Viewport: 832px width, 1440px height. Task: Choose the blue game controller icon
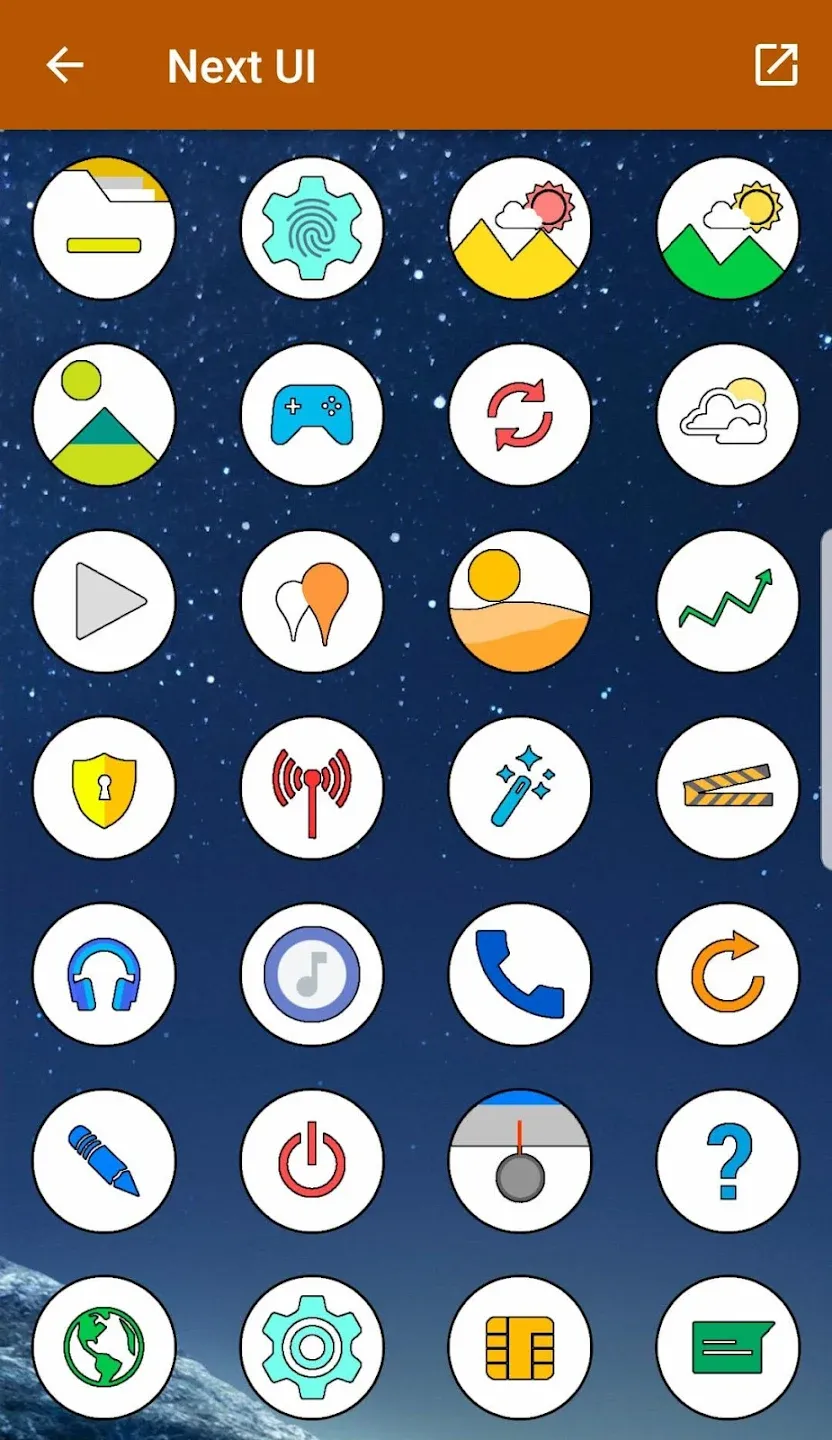pyautogui.click(x=312, y=415)
